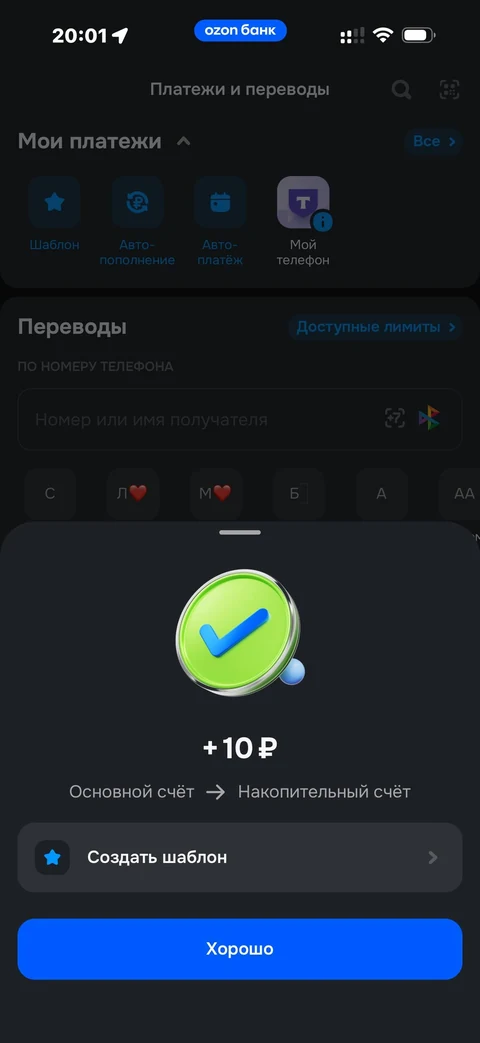The image size is (480, 1043).
Task: Open the Создать шаблон row
Action: coord(239,857)
